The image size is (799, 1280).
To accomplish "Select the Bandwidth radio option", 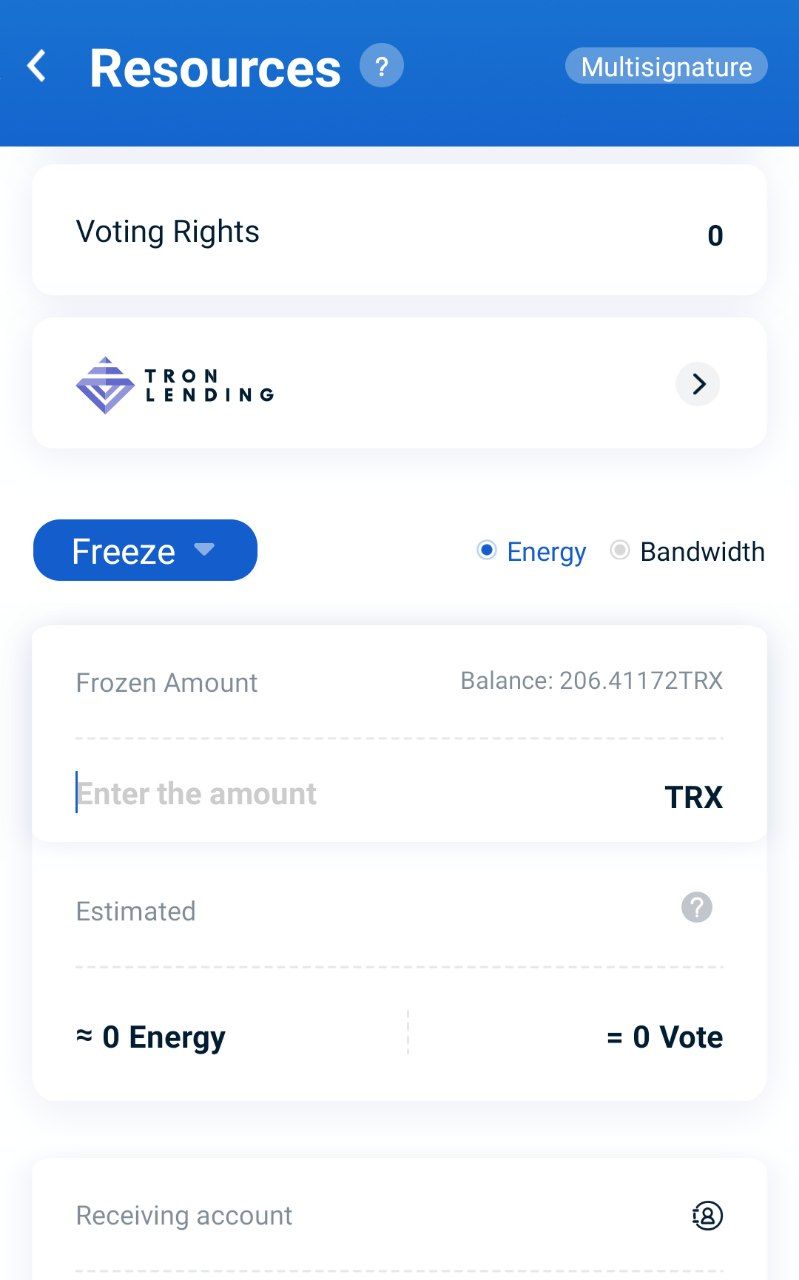I will [688, 551].
